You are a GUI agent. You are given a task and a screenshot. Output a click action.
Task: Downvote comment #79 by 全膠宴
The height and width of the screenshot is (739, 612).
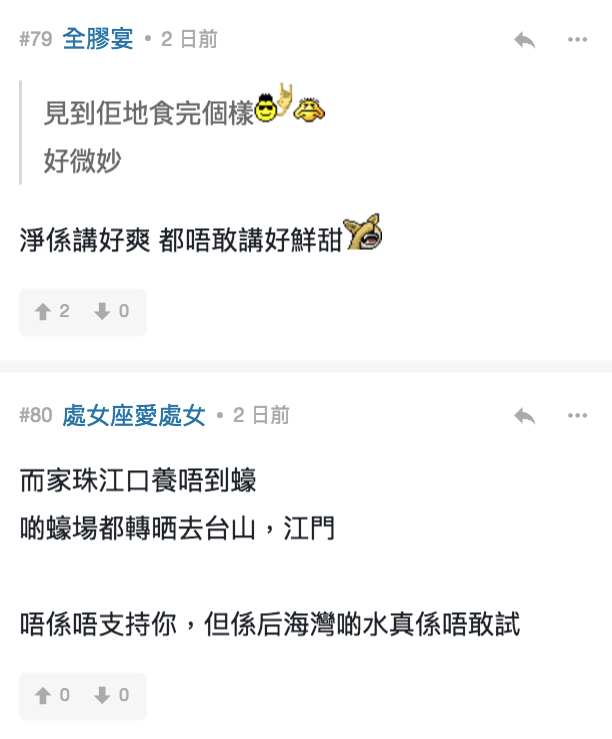(x=112, y=312)
